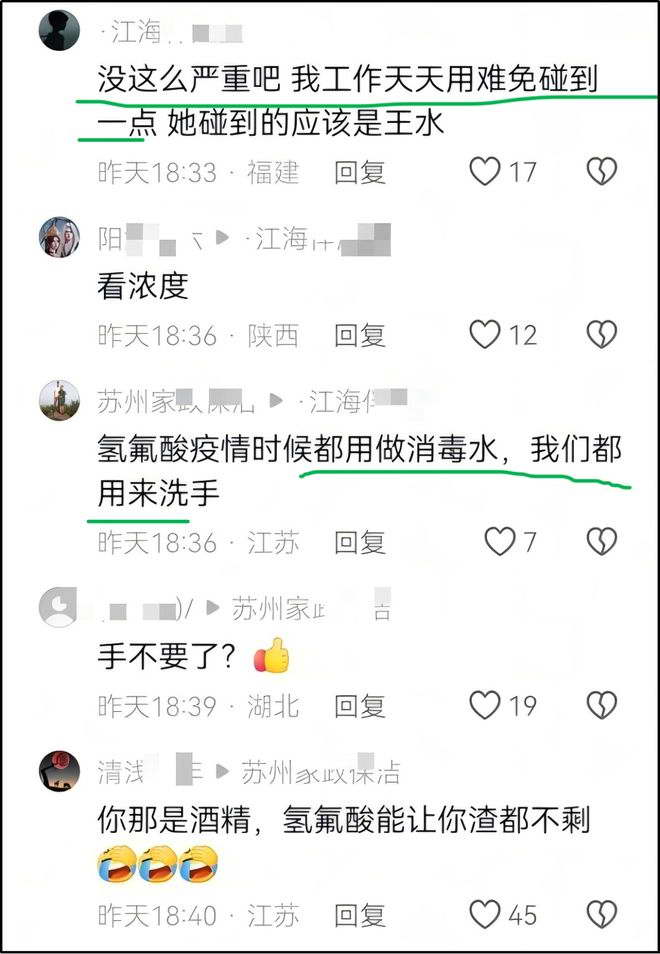Screen dimensions: 660x954
Task: Reply to the 手不要了 comment
Action: [x=360, y=706]
